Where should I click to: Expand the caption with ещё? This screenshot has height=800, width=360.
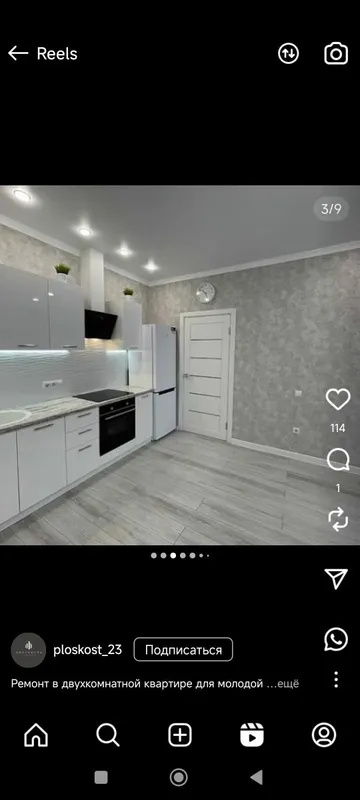point(288,684)
